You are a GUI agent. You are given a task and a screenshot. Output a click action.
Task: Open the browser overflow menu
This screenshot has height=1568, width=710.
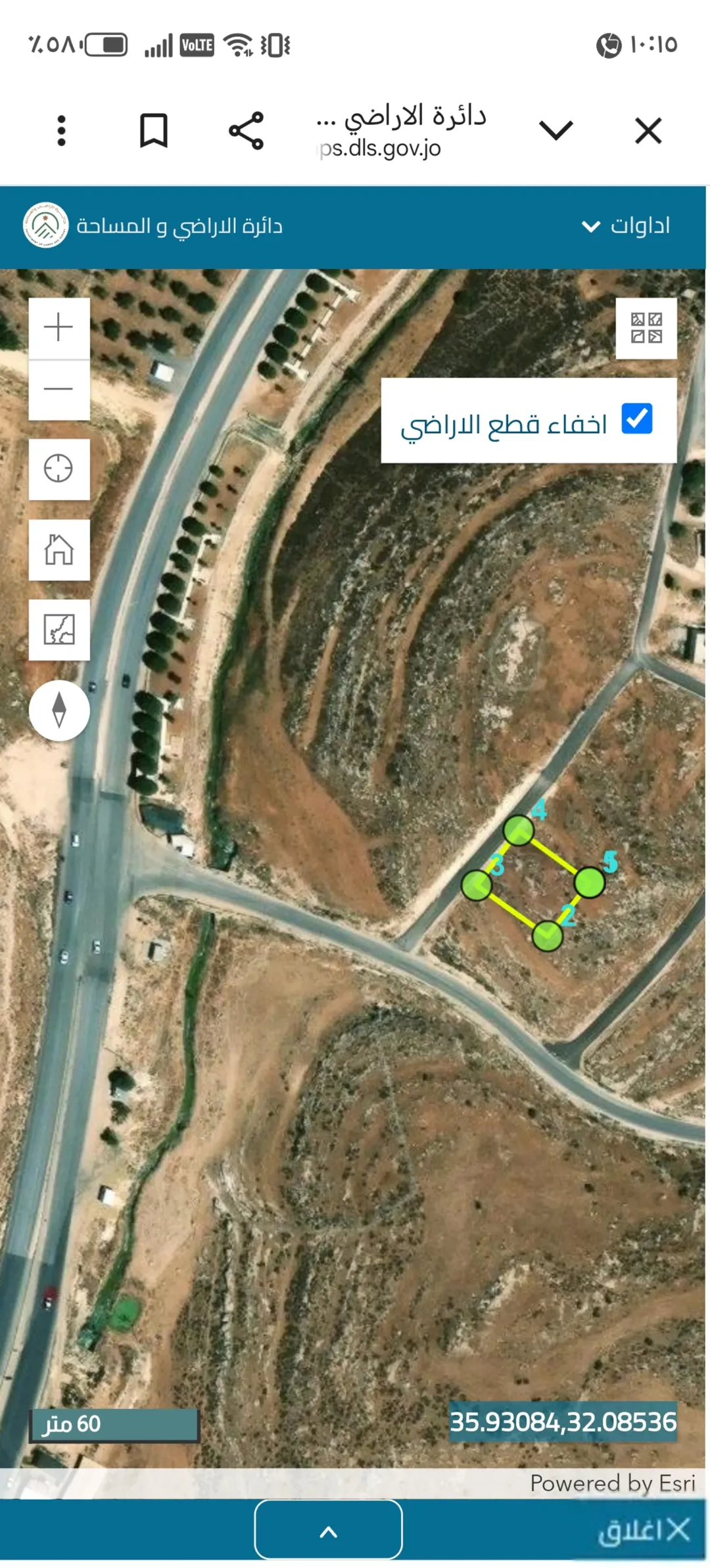(61, 131)
